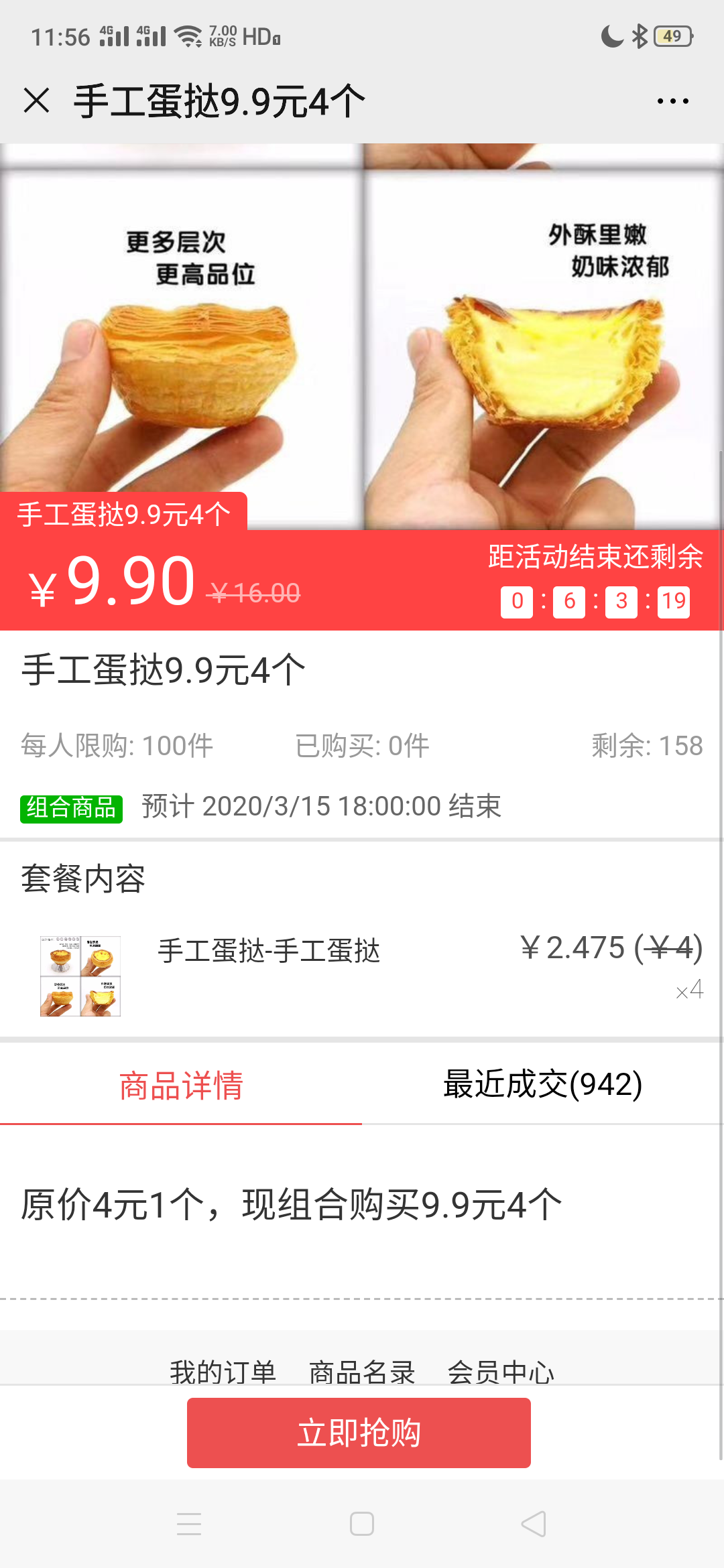Visit 会员中心
The image size is (724, 1568).
click(501, 1372)
